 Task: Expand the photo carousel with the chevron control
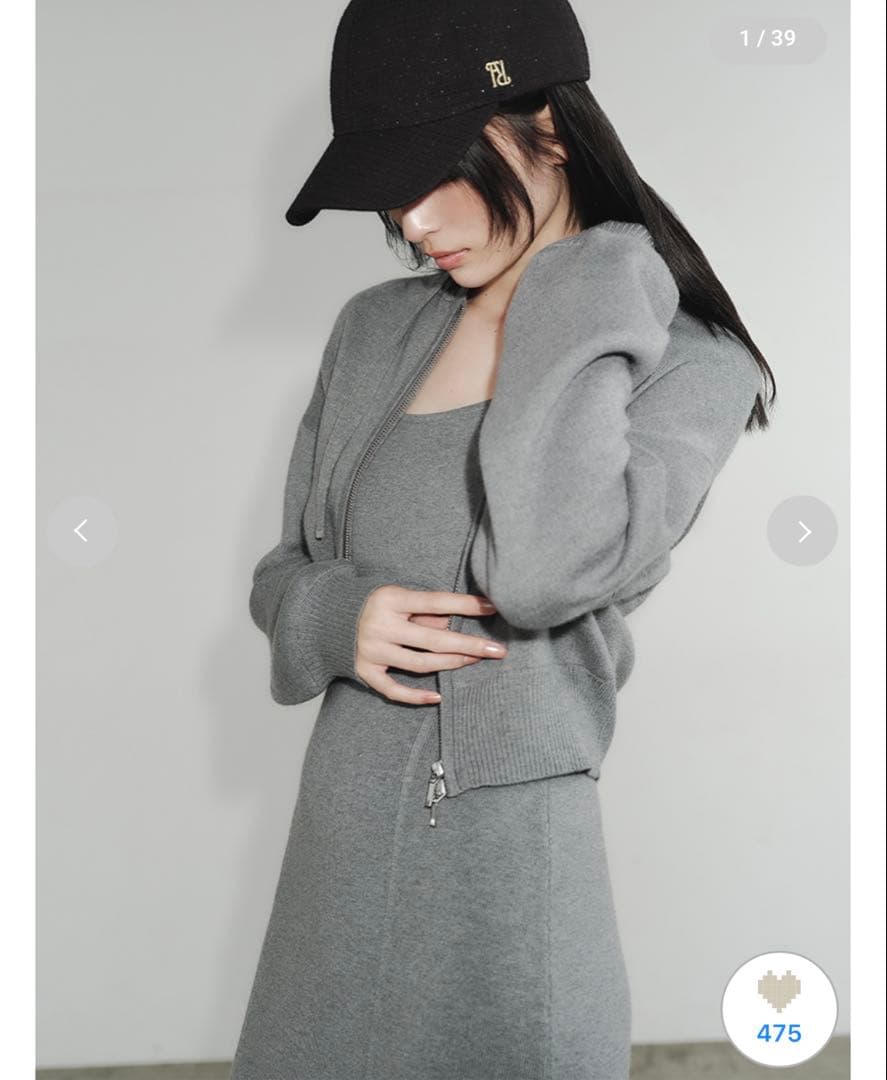tap(801, 531)
